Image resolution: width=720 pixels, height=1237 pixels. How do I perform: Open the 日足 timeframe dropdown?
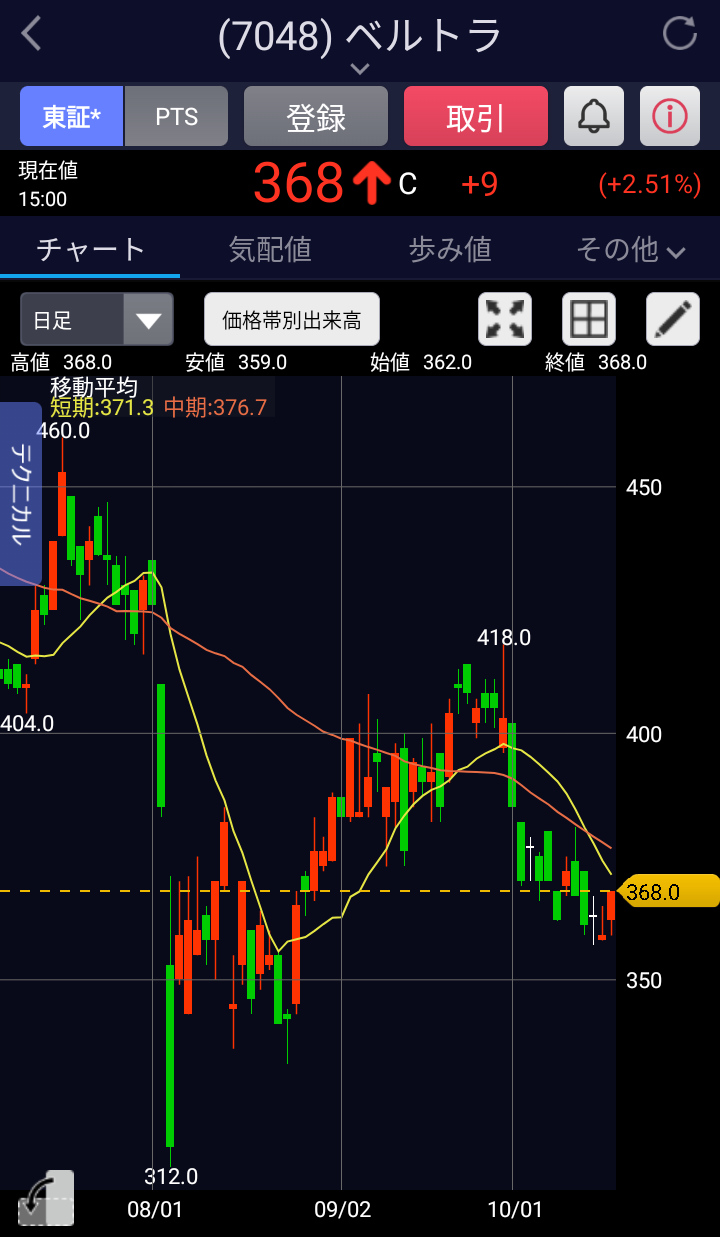click(97, 320)
